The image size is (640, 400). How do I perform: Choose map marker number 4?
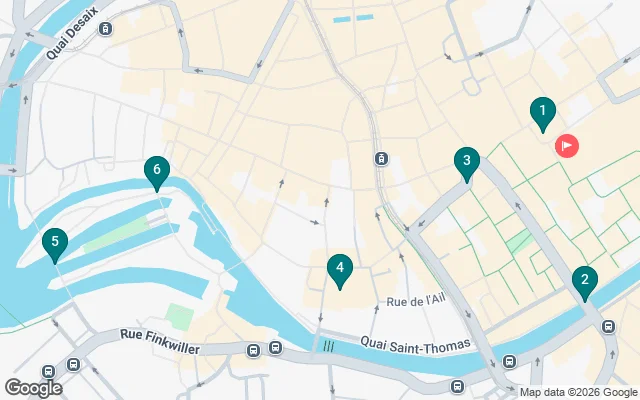click(340, 269)
